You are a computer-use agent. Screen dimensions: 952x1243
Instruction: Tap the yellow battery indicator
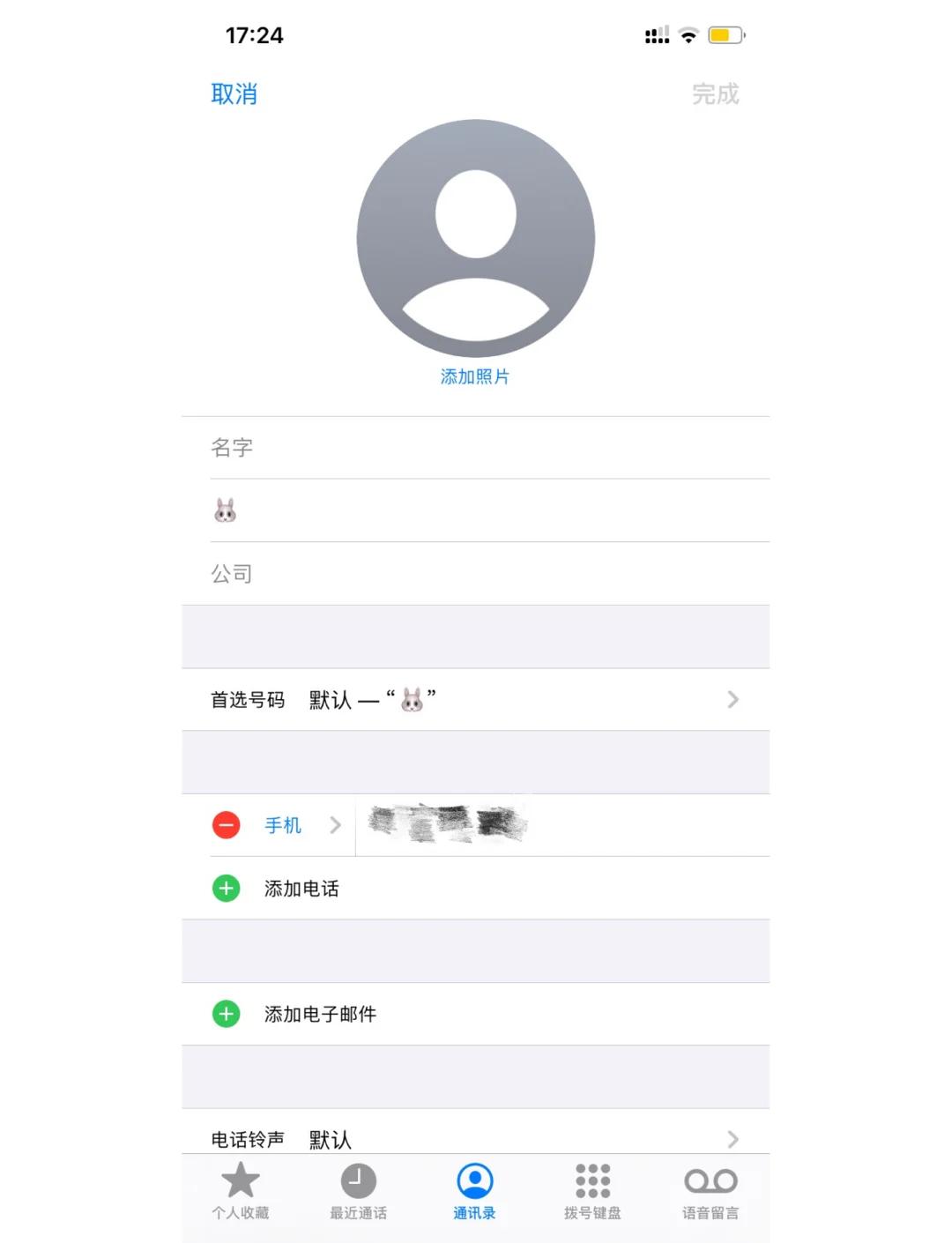(x=726, y=35)
